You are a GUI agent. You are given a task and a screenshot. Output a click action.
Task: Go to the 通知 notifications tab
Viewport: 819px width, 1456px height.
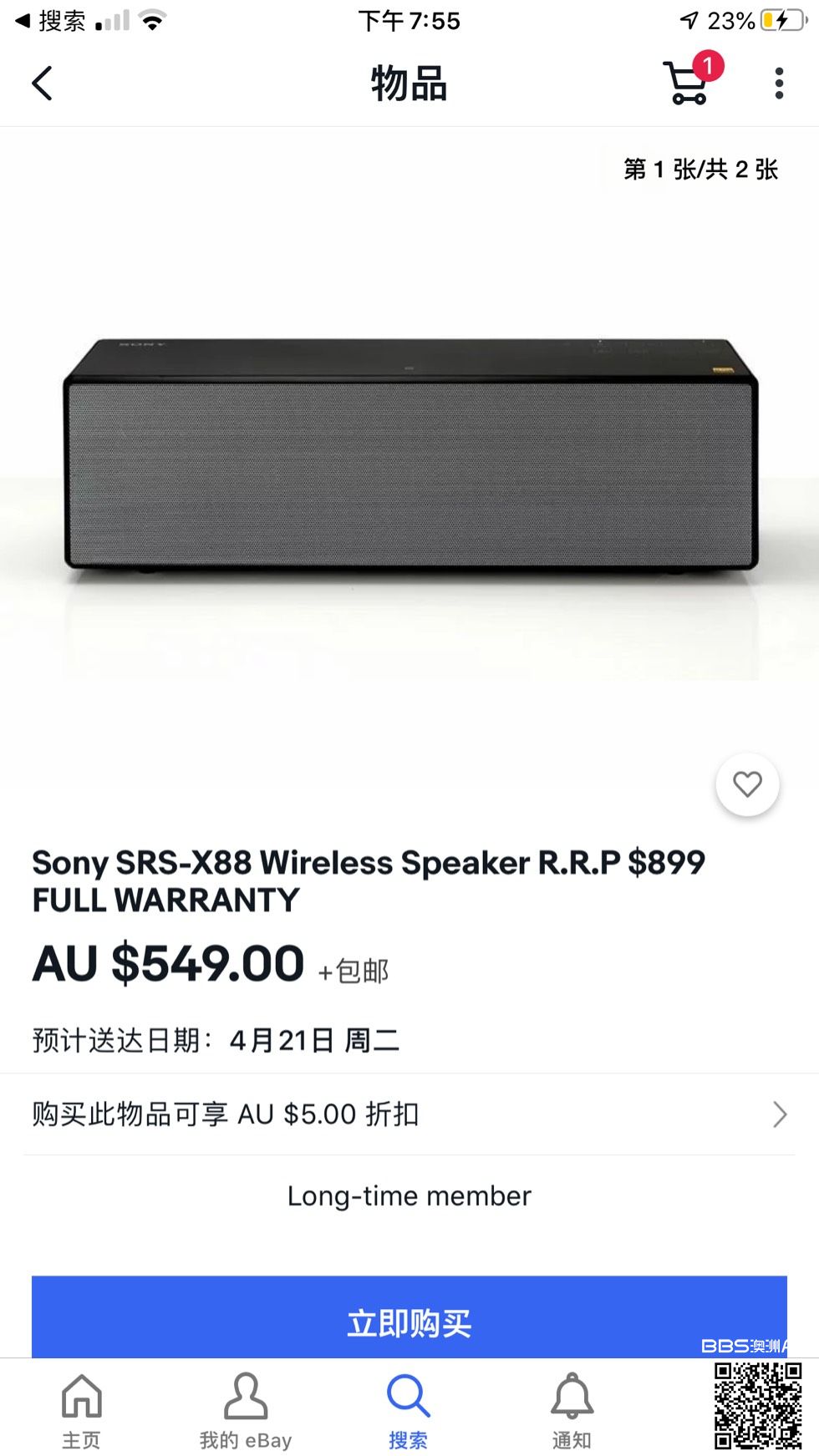click(572, 1409)
